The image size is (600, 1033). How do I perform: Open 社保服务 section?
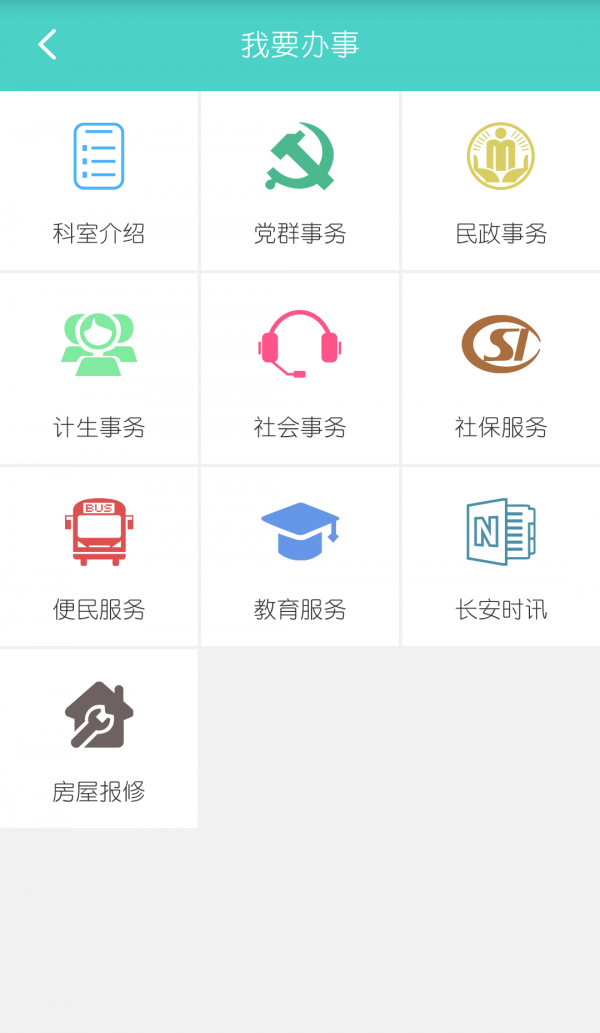pos(501,368)
